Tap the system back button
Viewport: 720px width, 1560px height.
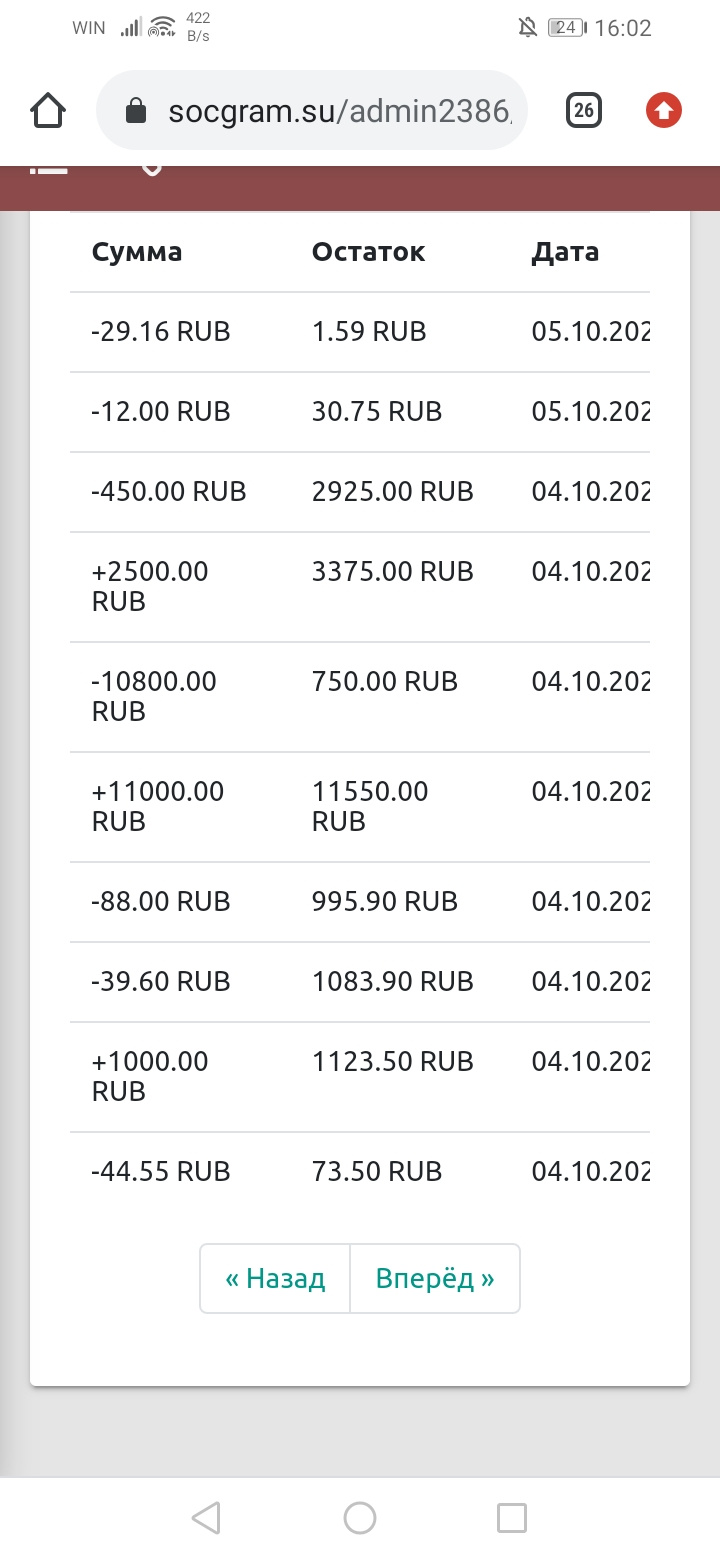[x=205, y=1518]
